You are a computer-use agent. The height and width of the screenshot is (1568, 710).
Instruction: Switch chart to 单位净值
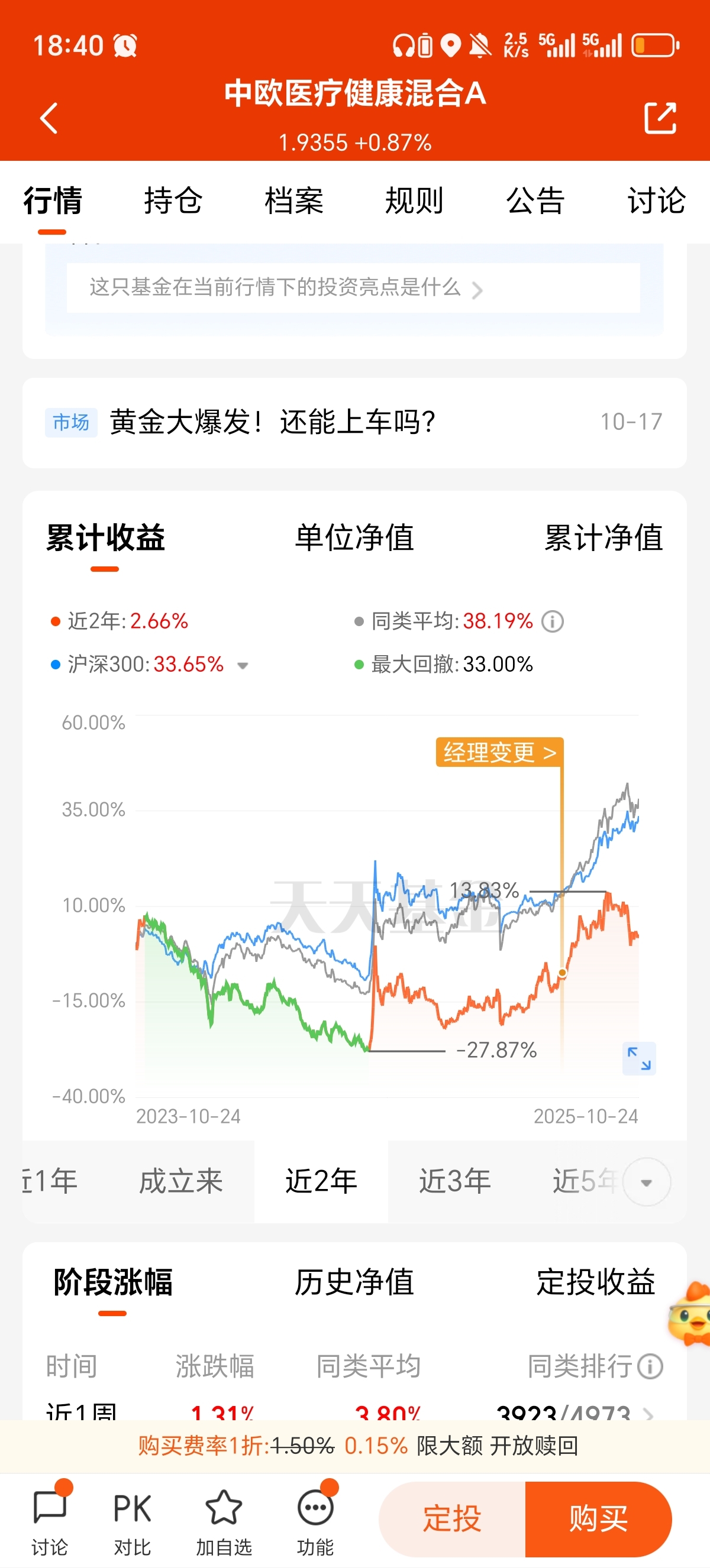(x=354, y=538)
